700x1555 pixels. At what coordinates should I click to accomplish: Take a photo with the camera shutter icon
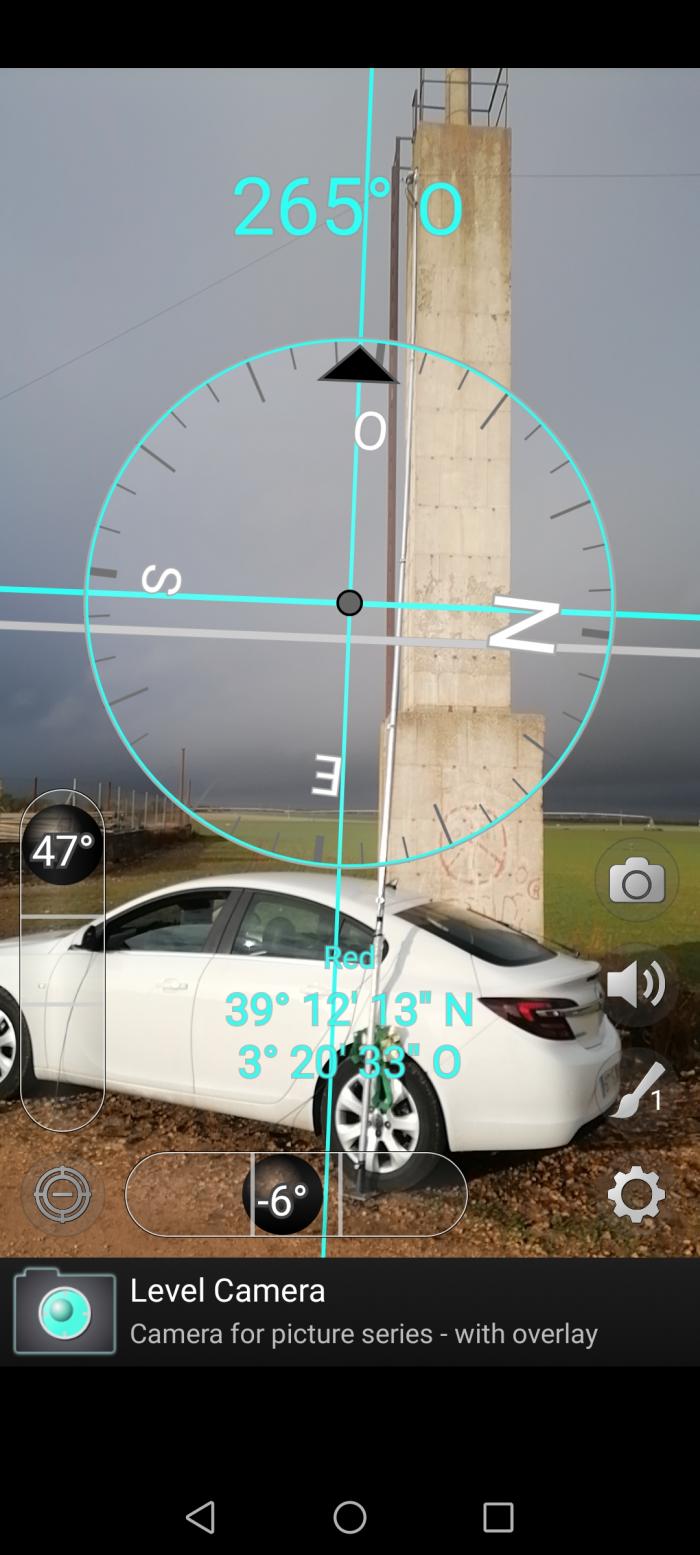pyautogui.click(x=637, y=881)
